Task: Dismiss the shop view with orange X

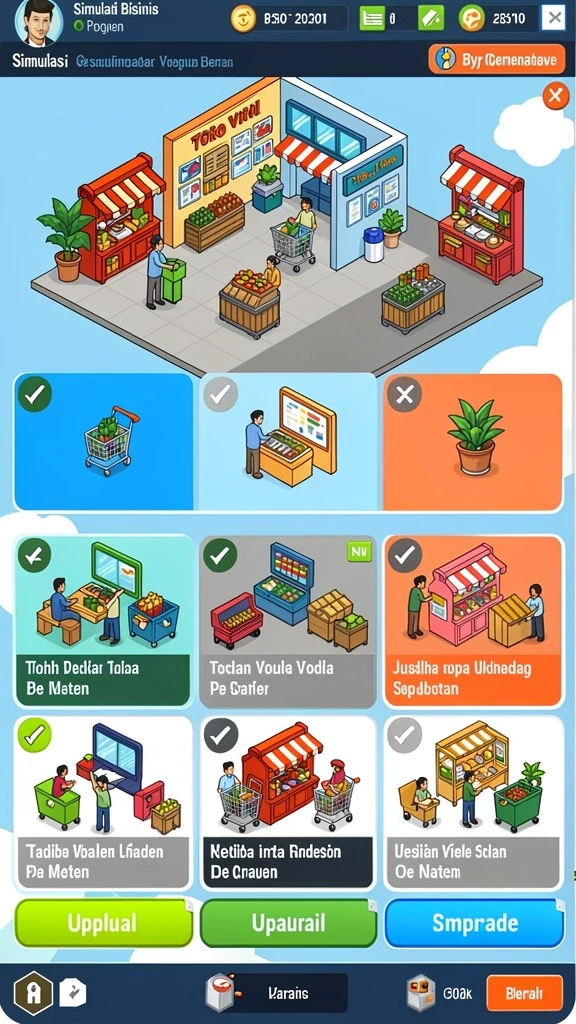Action: tap(555, 97)
